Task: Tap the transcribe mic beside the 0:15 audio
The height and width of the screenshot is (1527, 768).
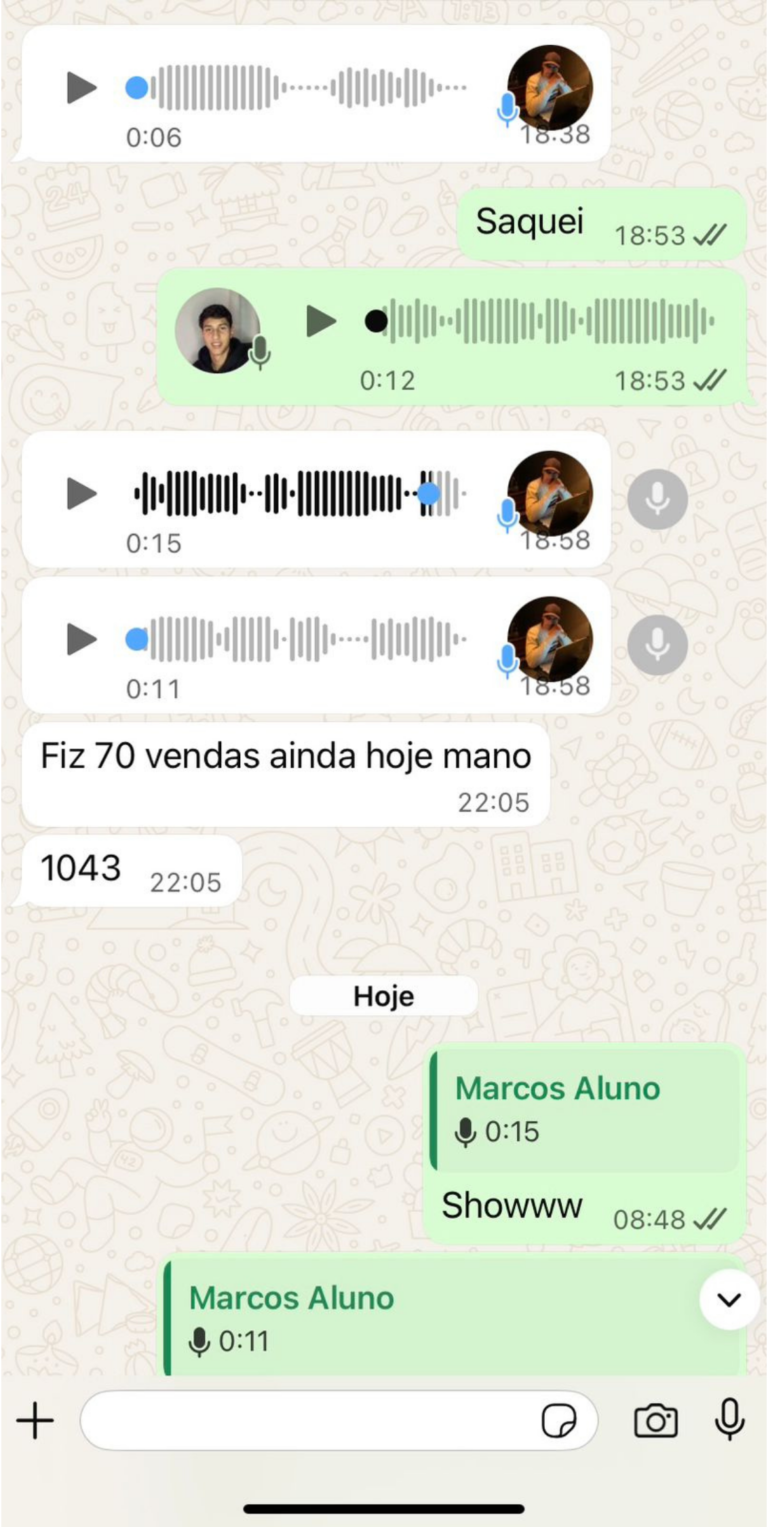Action: (657, 499)
